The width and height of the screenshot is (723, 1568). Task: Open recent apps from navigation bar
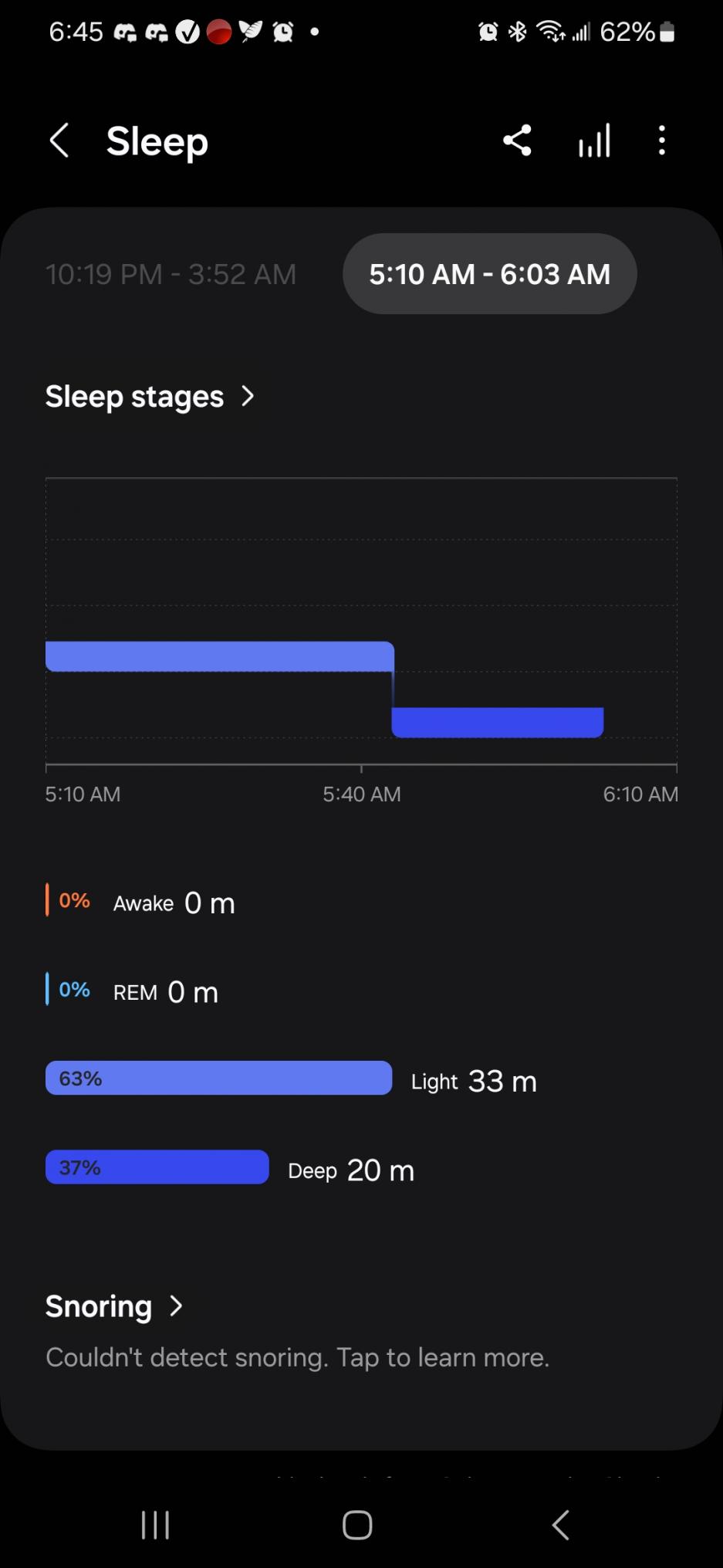(155, 1525)
